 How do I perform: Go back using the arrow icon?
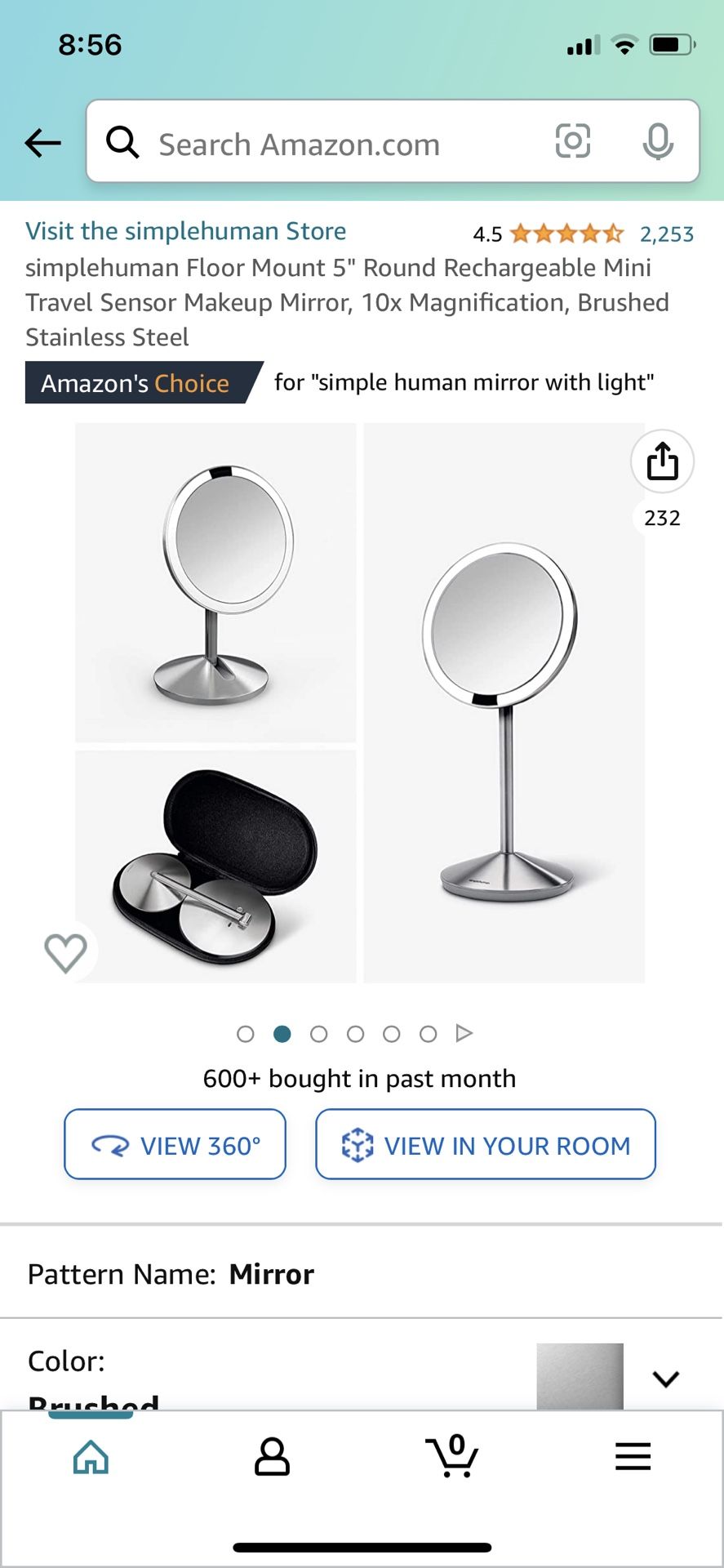[x=42, y=143]
